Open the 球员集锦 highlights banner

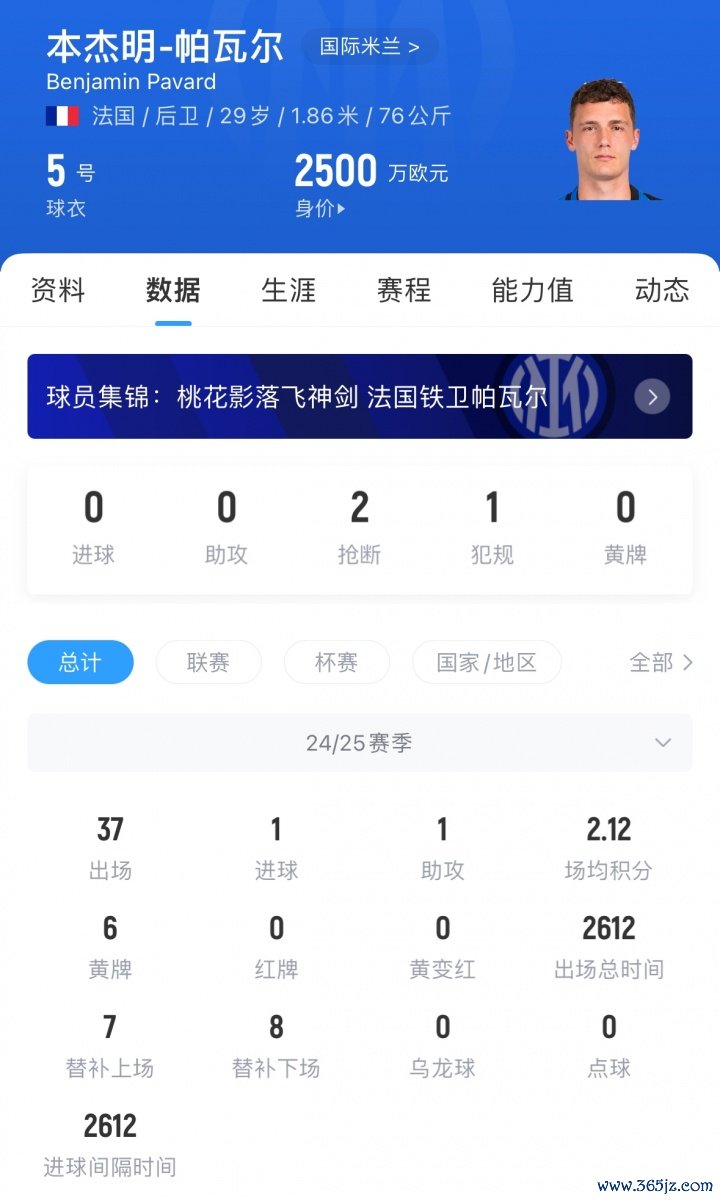(x=359, y=396)
